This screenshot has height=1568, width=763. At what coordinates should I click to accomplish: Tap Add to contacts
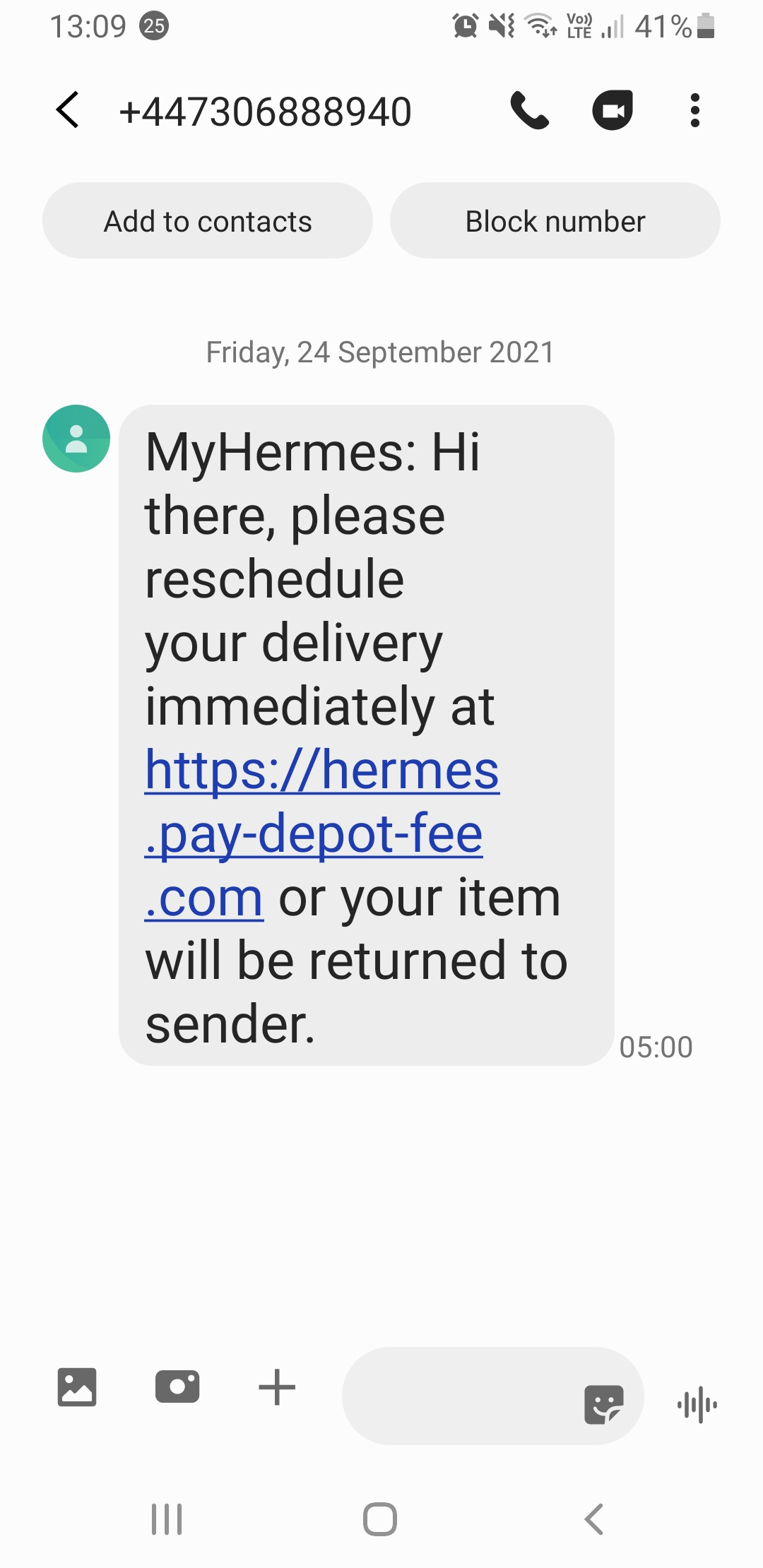pyautogui.click(x=208, y=221)
